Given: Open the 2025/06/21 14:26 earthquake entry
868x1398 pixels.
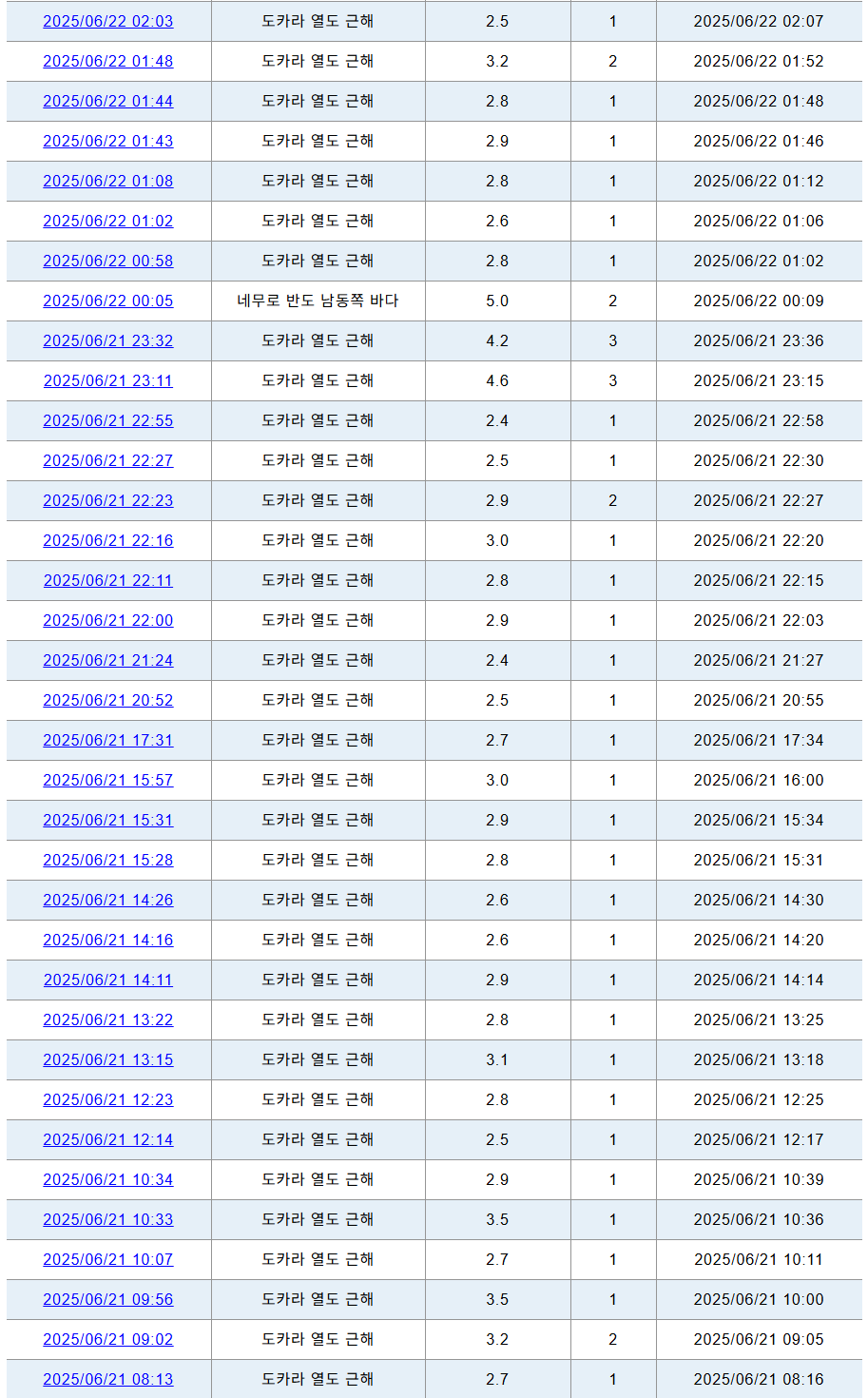Looking at the screenshot, I should click(108, 900).
